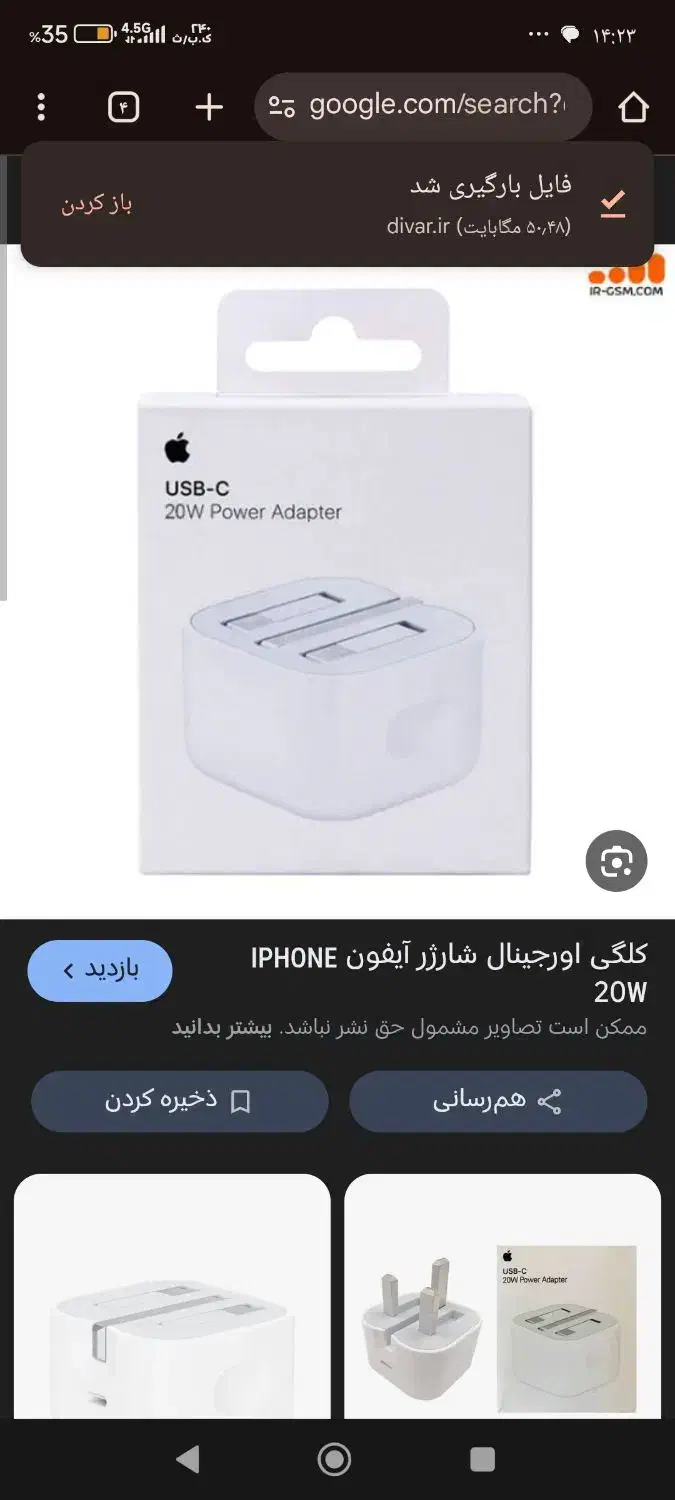675x1500 pixels.
Task: Share the image with هم‌رسانی
Action: coord(498,1101)
